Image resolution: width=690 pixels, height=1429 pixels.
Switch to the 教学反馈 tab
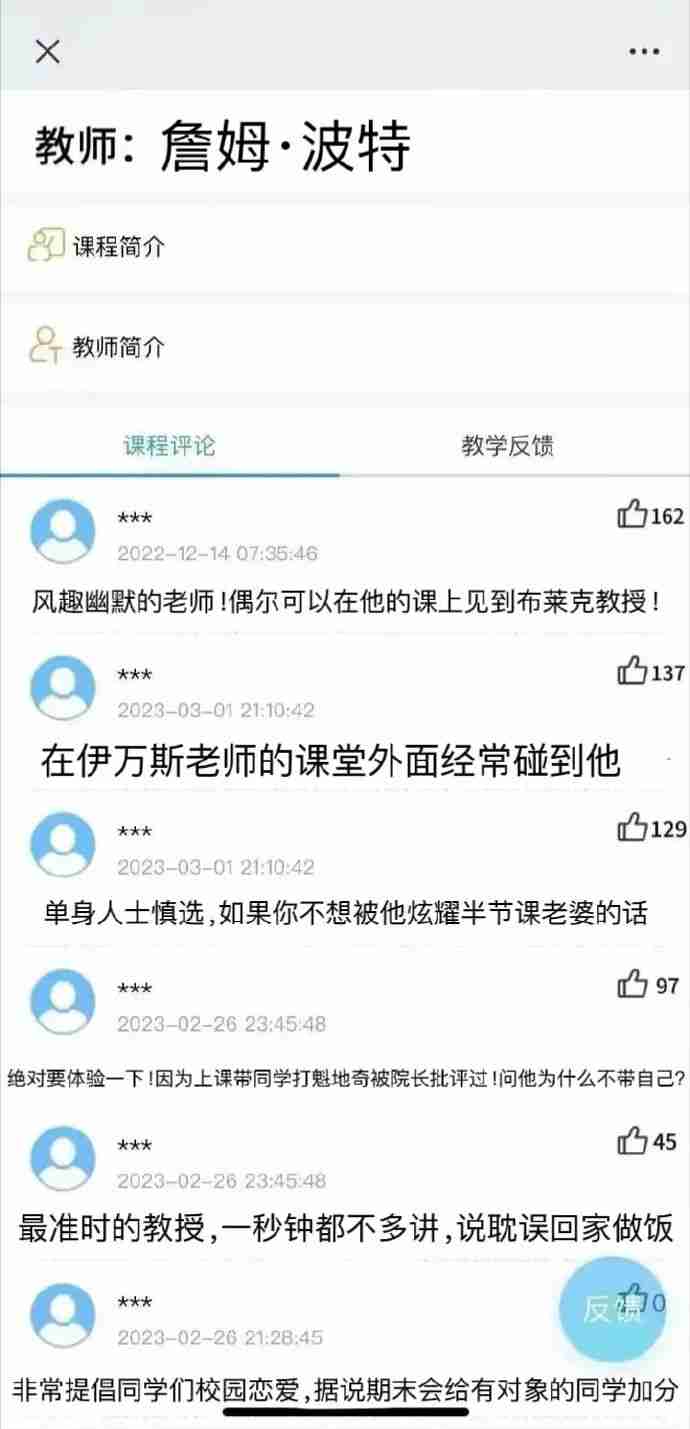point(507,446)
